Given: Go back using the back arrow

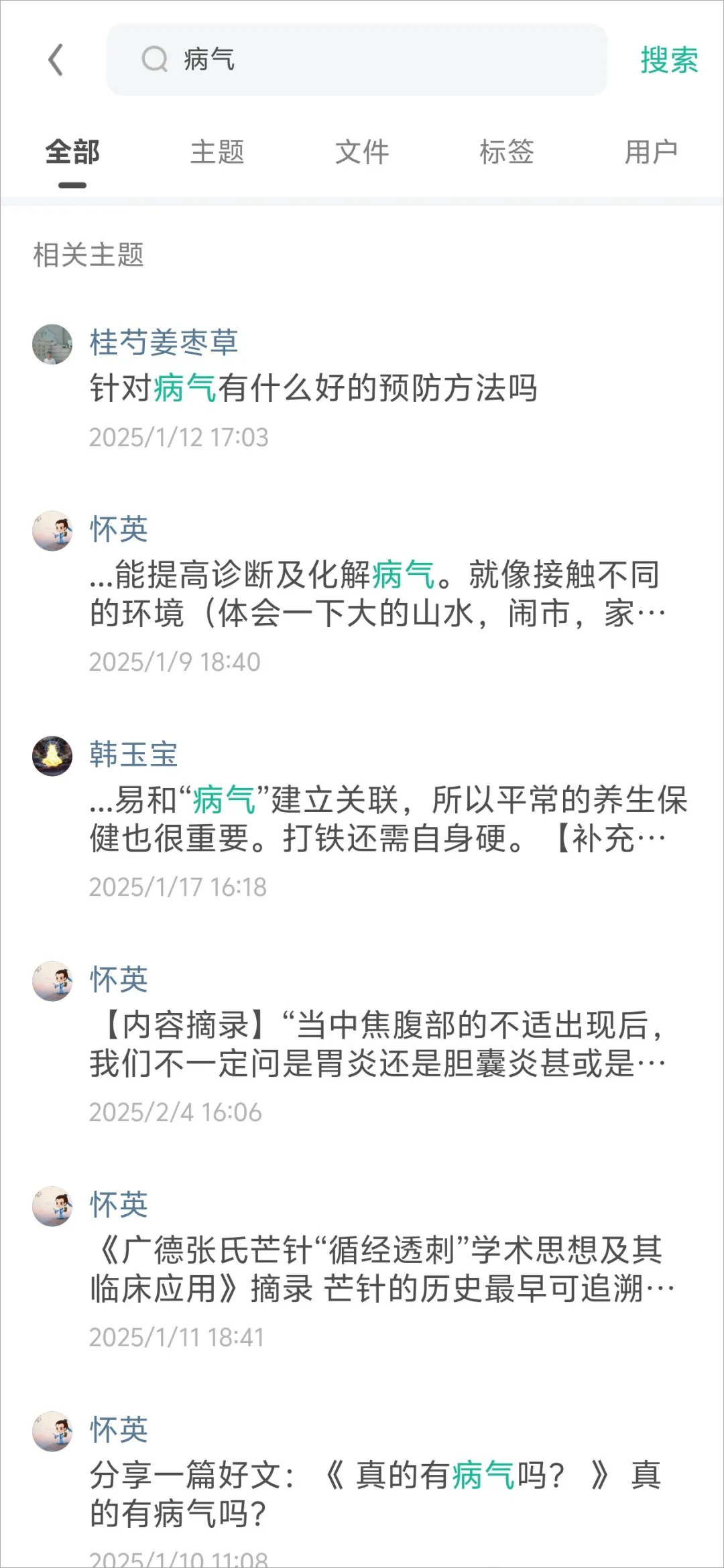Looking at the screenshot, I should click(56, 60).
